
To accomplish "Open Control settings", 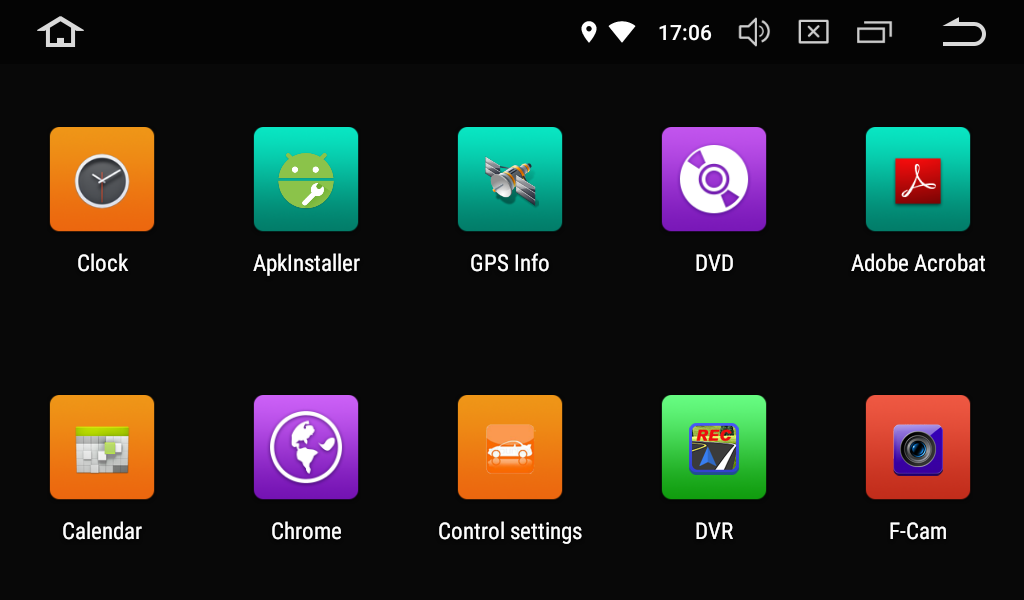I will [510, 447].
